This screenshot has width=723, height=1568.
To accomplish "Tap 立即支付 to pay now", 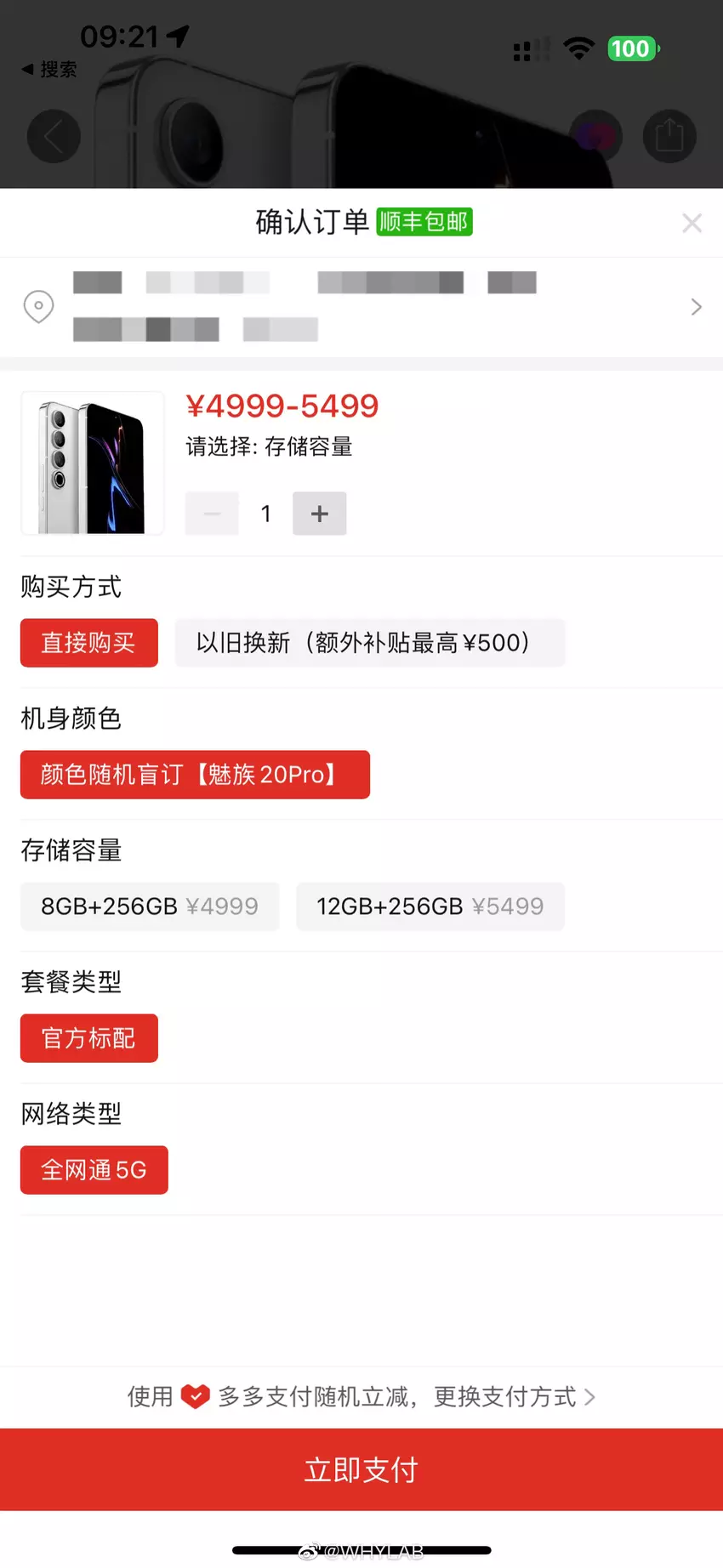I will tap(361, 1469).
